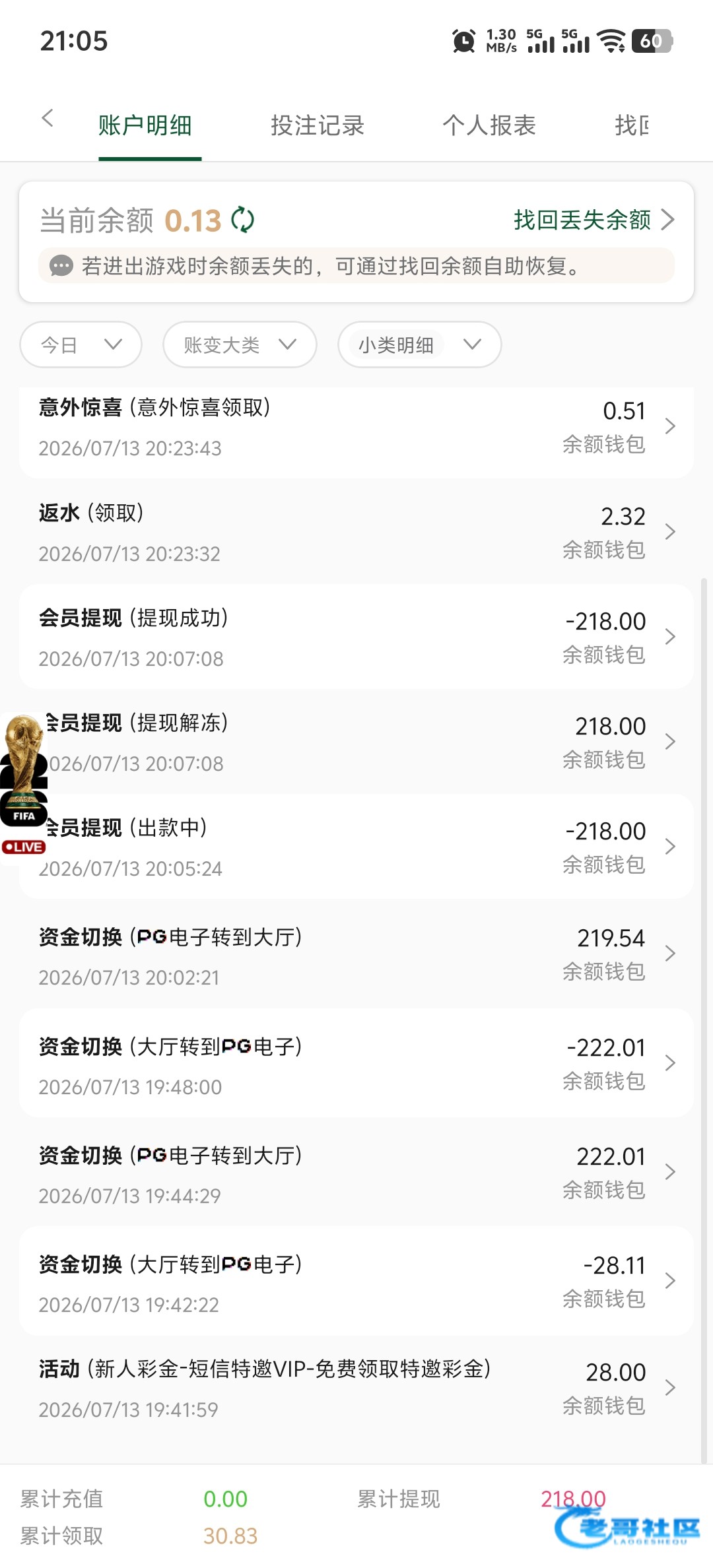Refresh the current balance
Screen dimensions: 713x1568
243,220
